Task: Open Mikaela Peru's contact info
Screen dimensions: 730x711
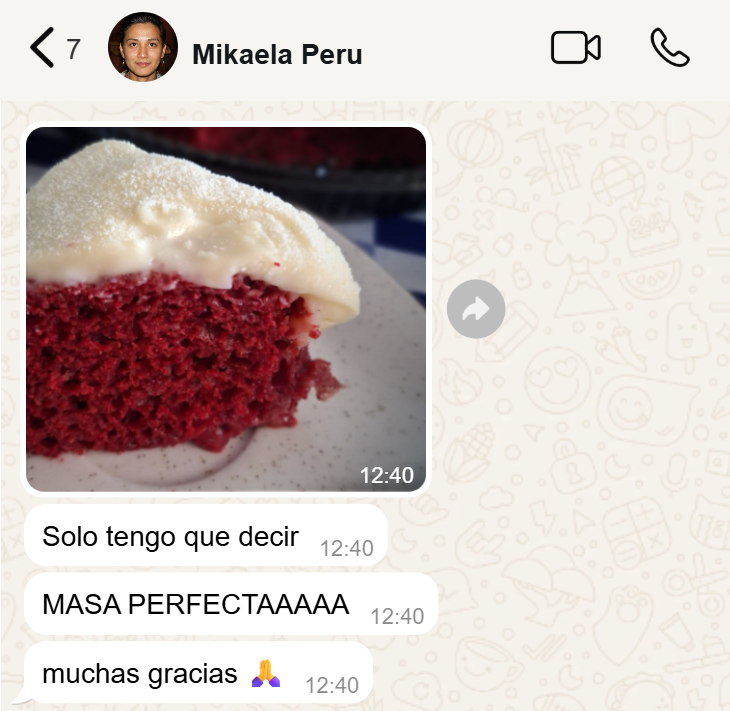Action: (276, 54)
